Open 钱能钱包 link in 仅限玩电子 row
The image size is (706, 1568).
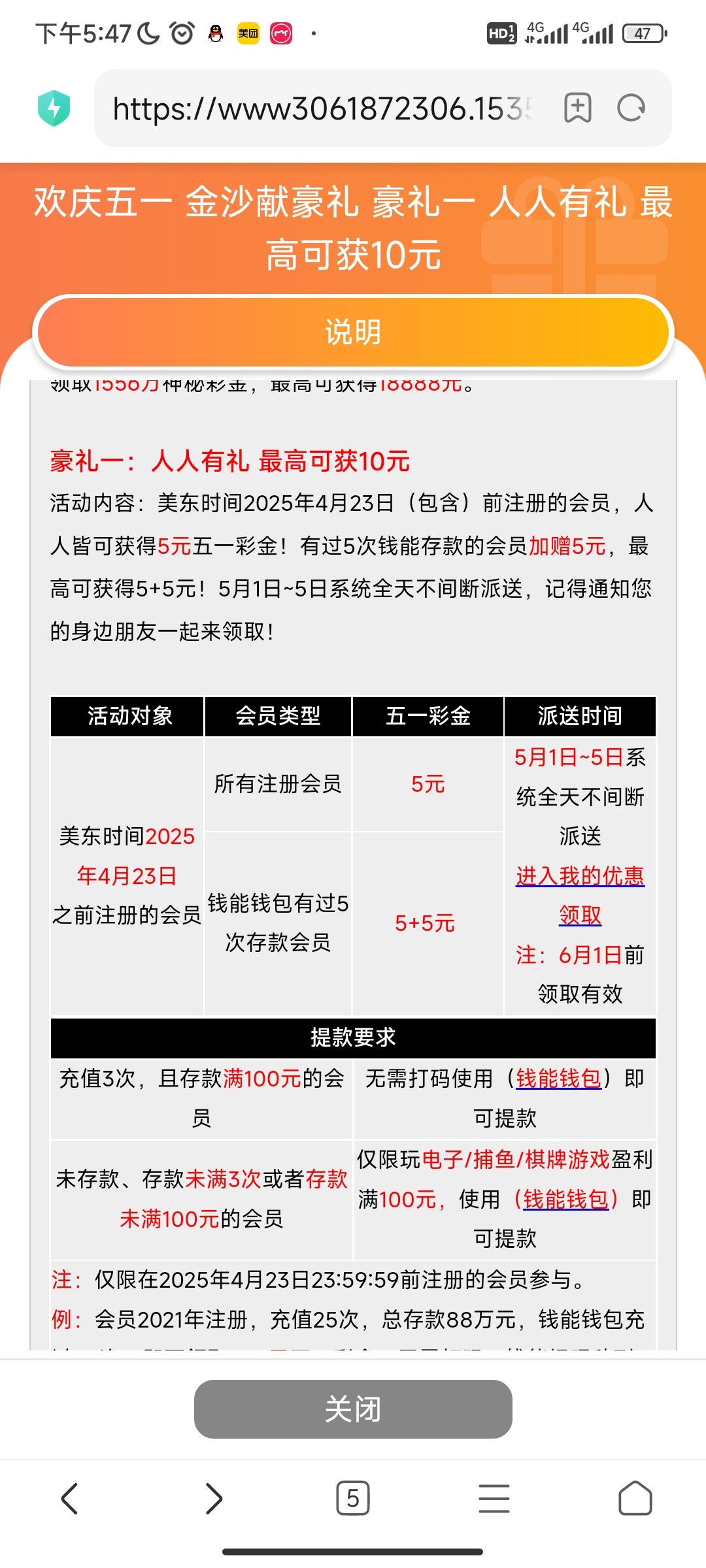point(566,1200)
